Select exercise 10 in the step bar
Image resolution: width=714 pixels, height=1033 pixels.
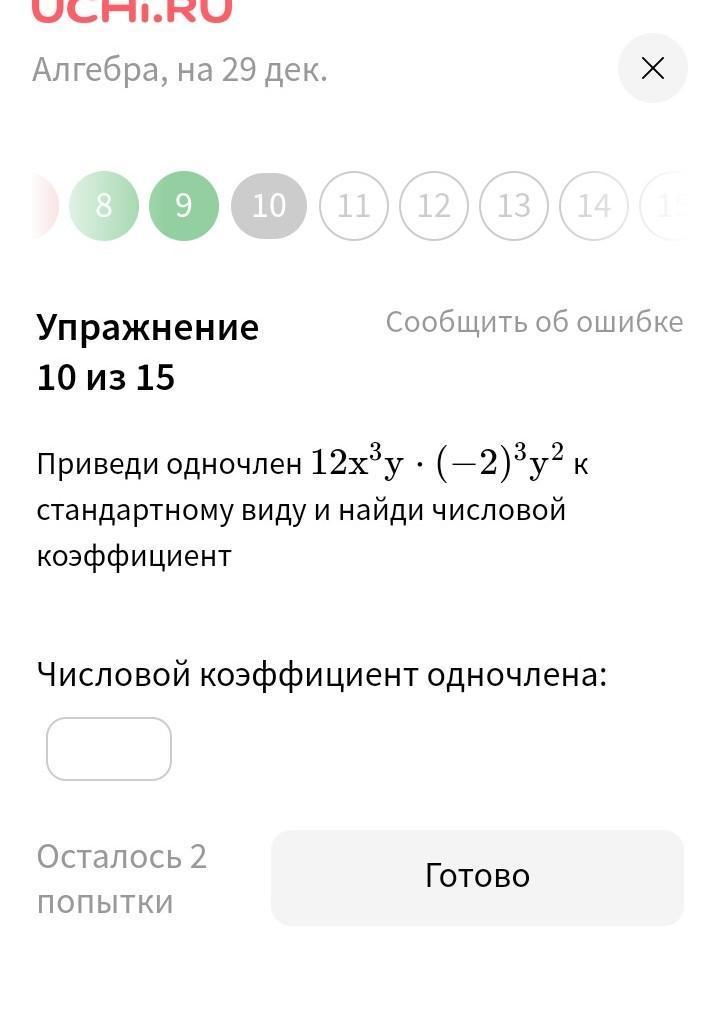pos(268,206)
